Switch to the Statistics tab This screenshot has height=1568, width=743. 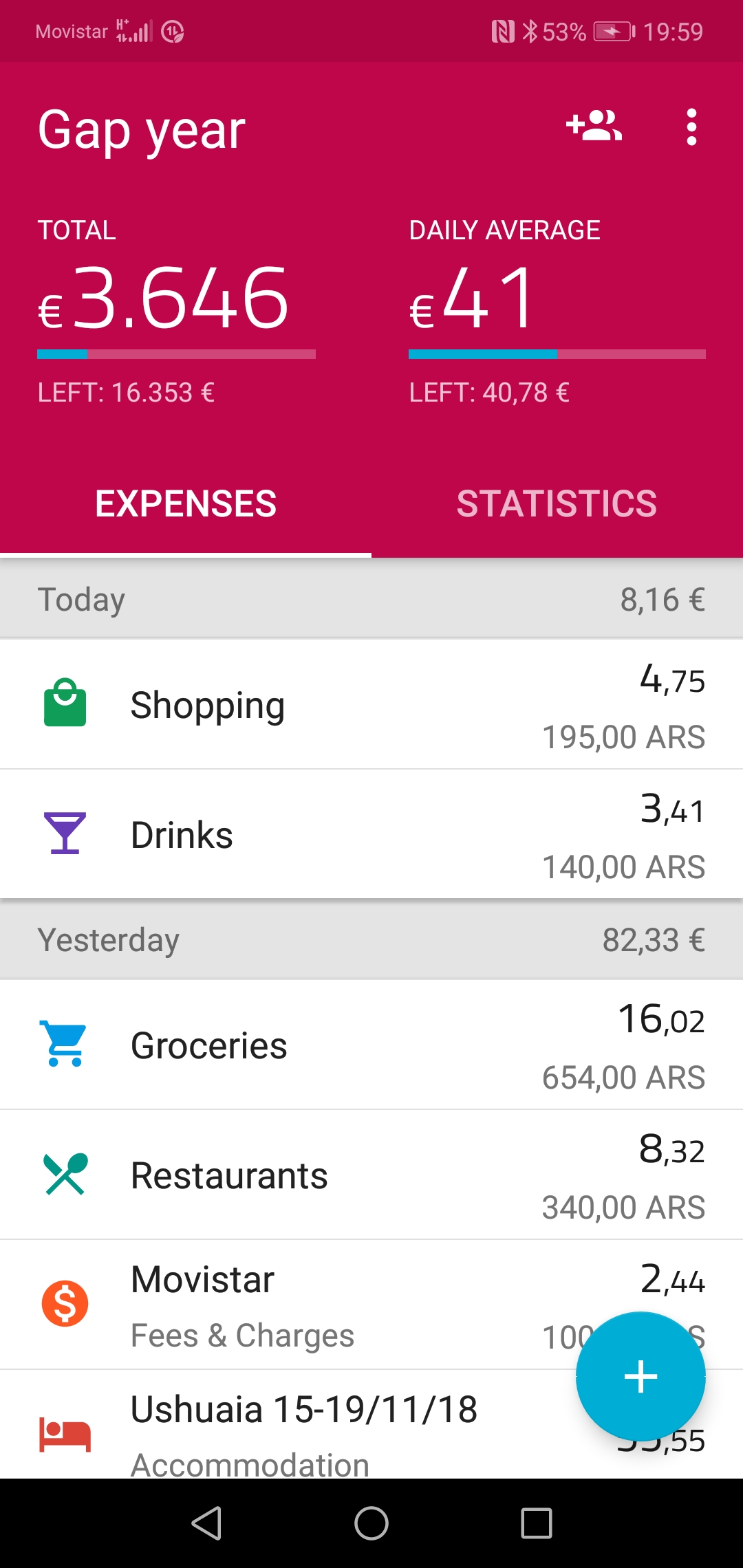(x=557, y=503)
